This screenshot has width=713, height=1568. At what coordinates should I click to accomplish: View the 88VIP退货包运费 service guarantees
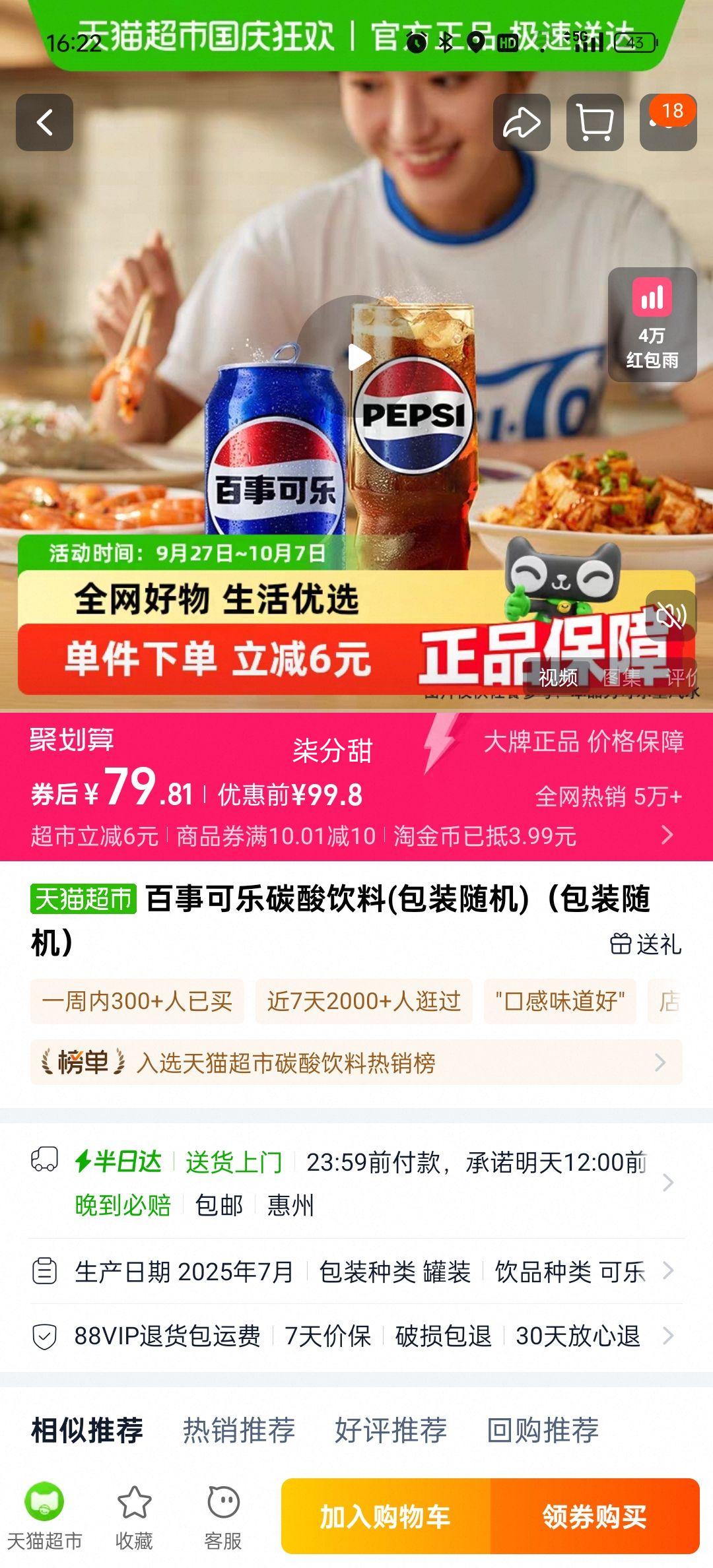coord(356,1336)
